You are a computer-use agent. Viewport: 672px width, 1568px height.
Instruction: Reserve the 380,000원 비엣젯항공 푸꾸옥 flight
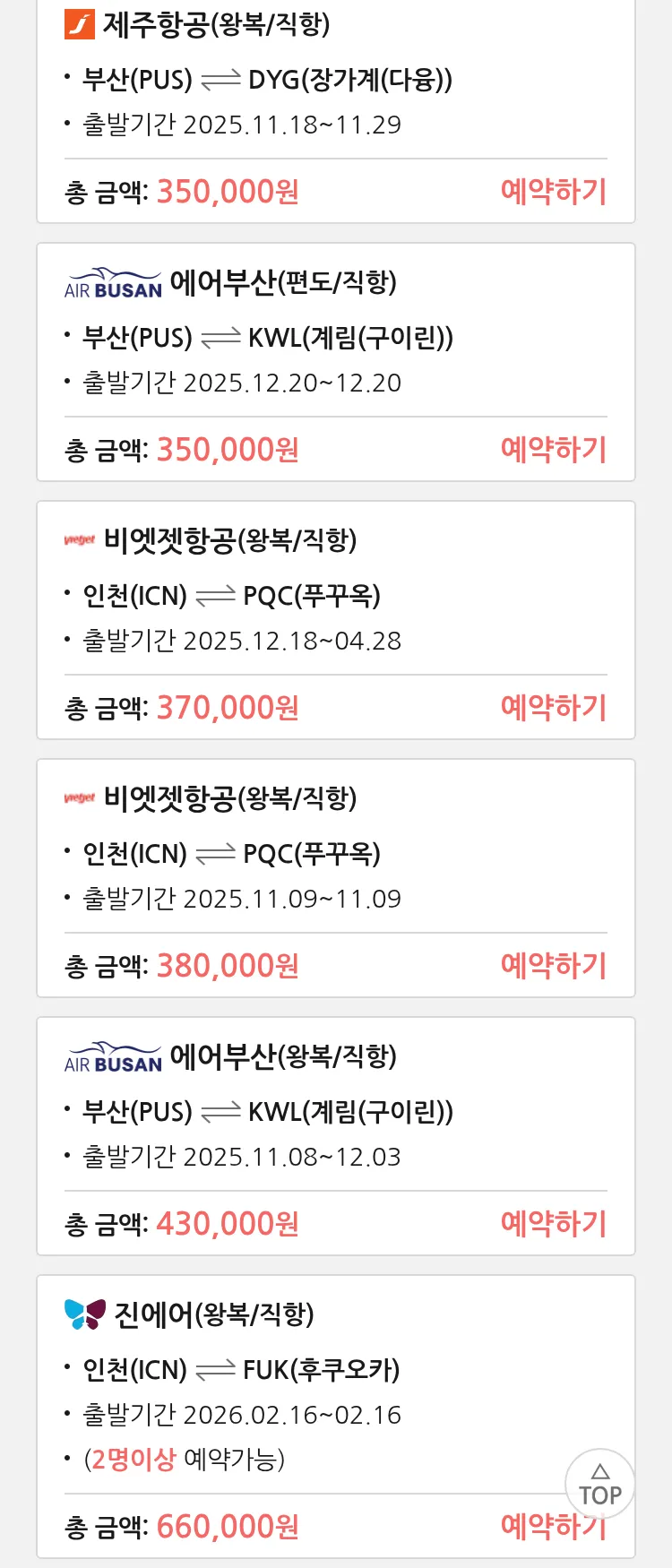[x=553, y=966]
